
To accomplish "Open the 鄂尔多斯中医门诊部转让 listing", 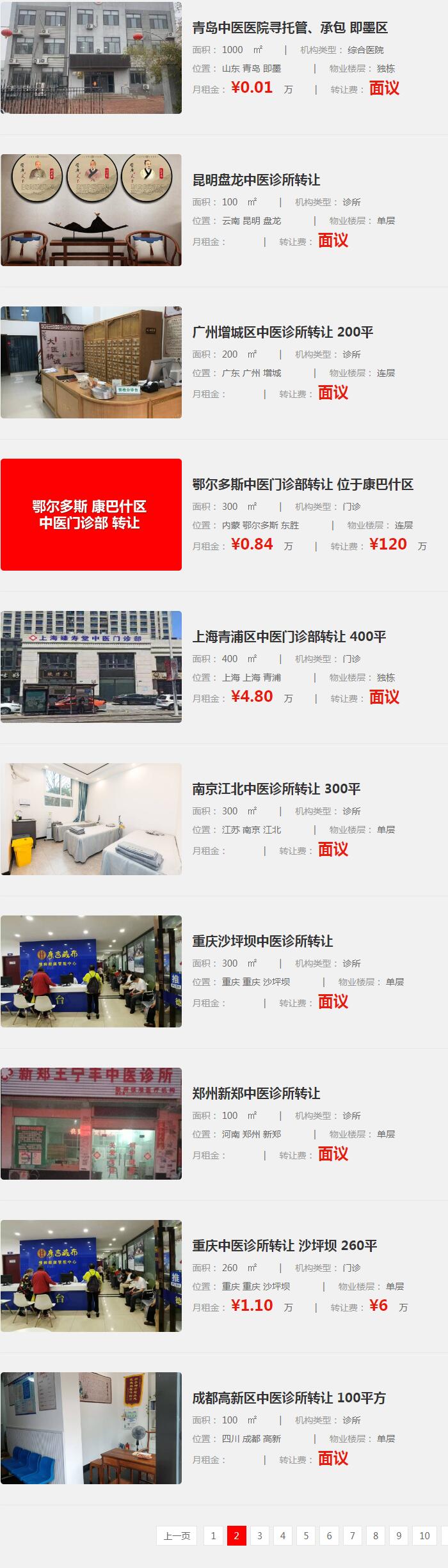I will (303, 484).
